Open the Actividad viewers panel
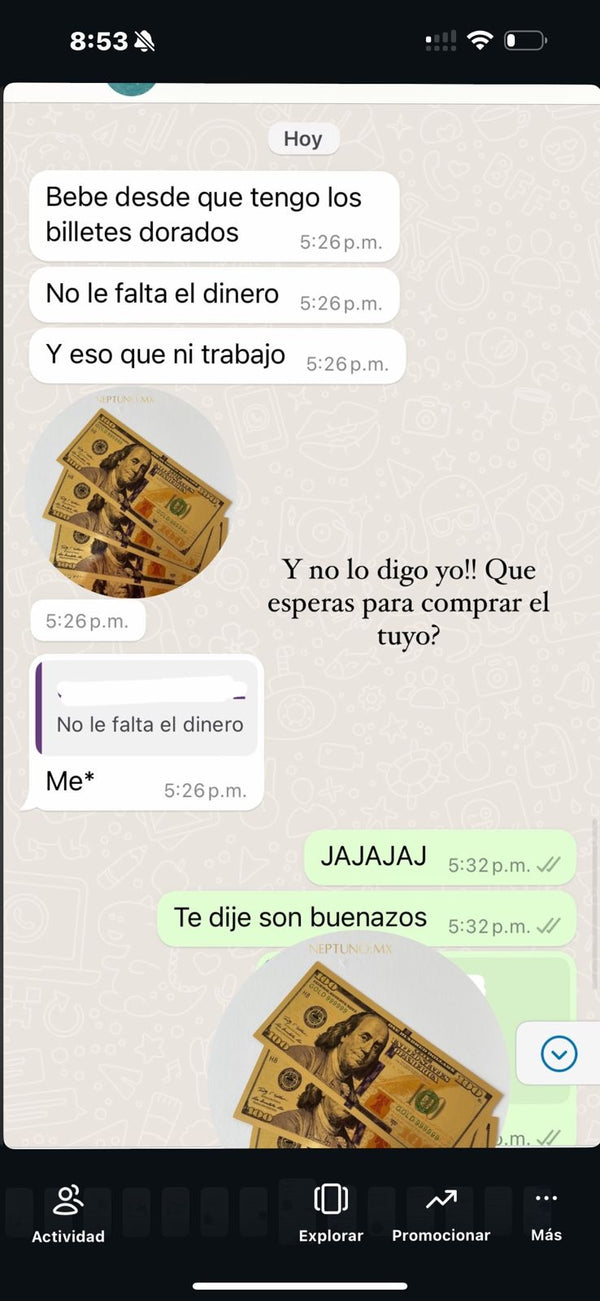600x1301 pixels. pos(68,1213)
